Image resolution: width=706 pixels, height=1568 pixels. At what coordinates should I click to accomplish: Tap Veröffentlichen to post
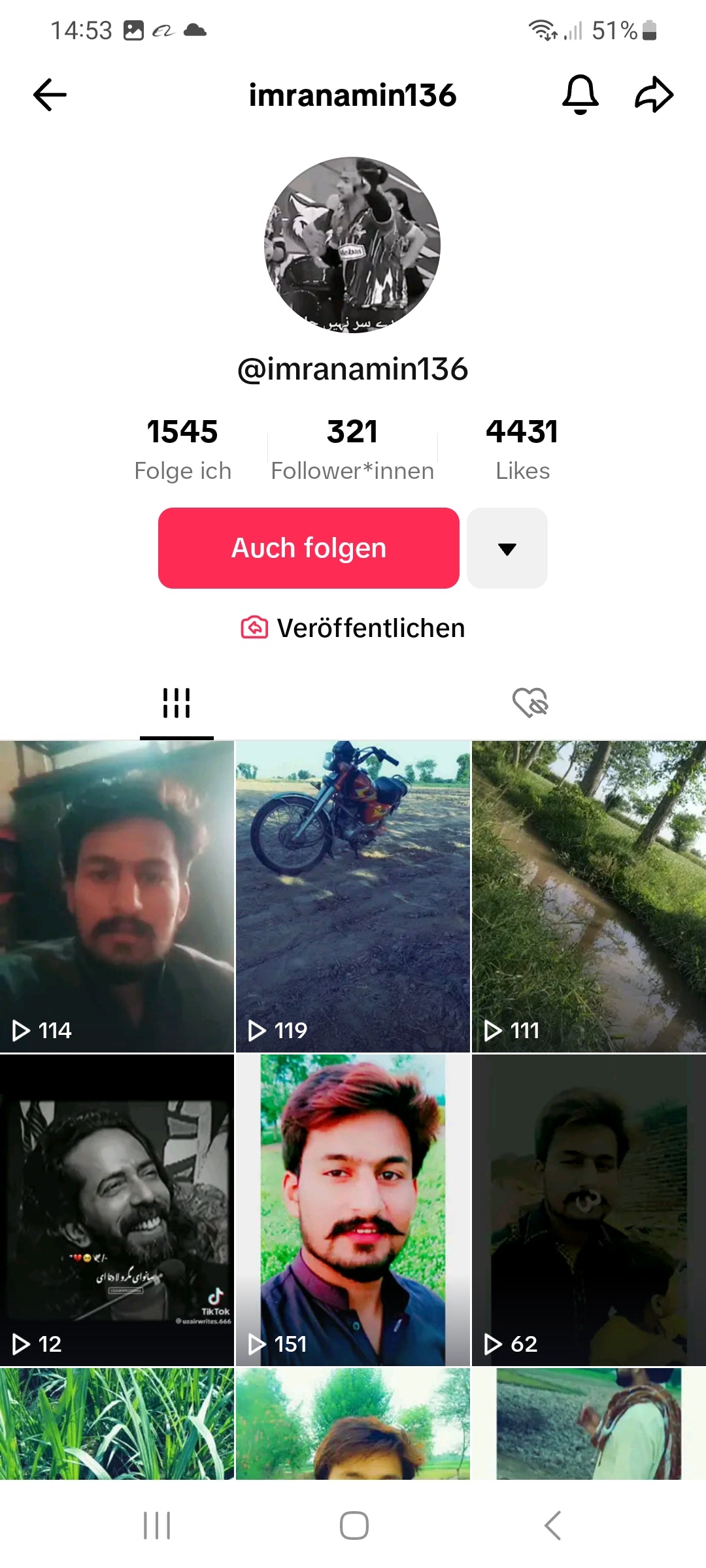[353, 628]
